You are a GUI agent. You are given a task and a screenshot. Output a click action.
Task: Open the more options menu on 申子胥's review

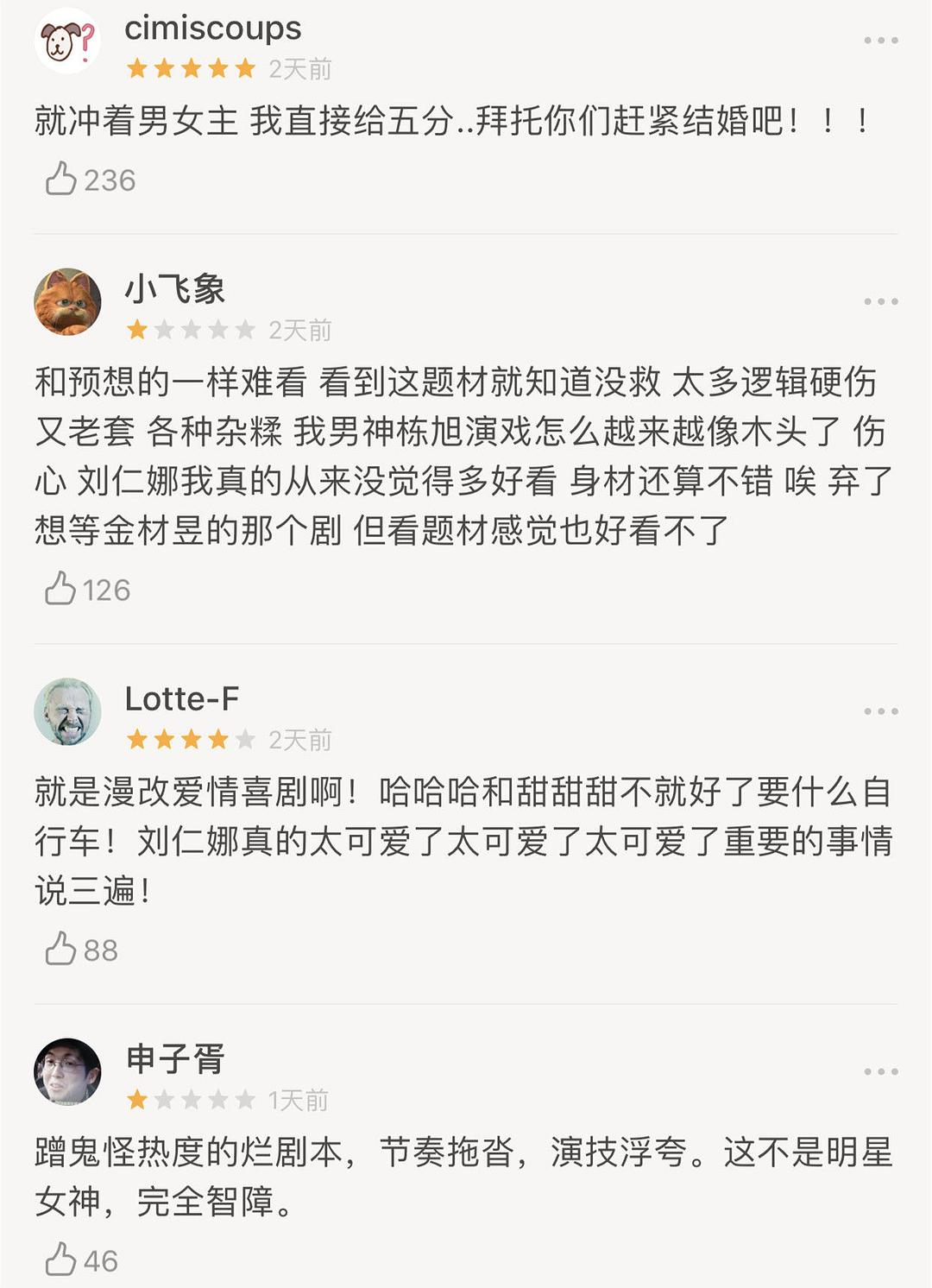point(880,1071)
